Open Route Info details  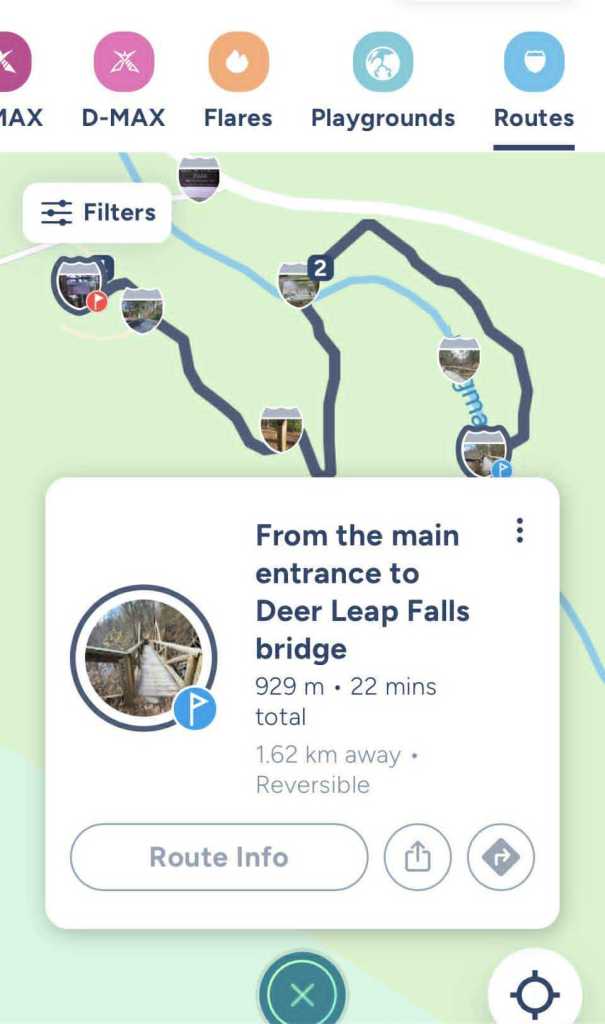click(219, 857)
